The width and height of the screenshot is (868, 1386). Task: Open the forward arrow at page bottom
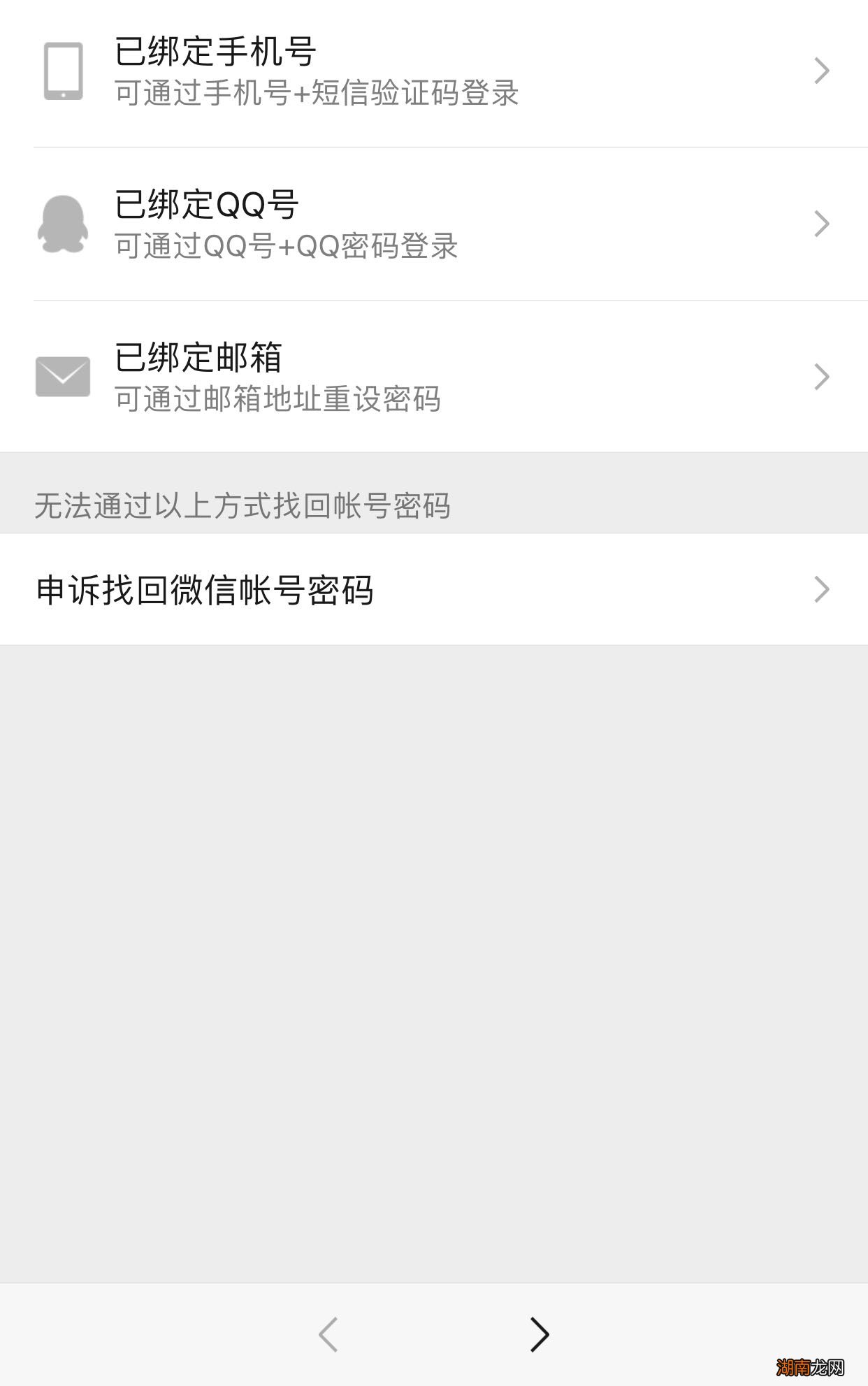click(x=538, y=1334)
